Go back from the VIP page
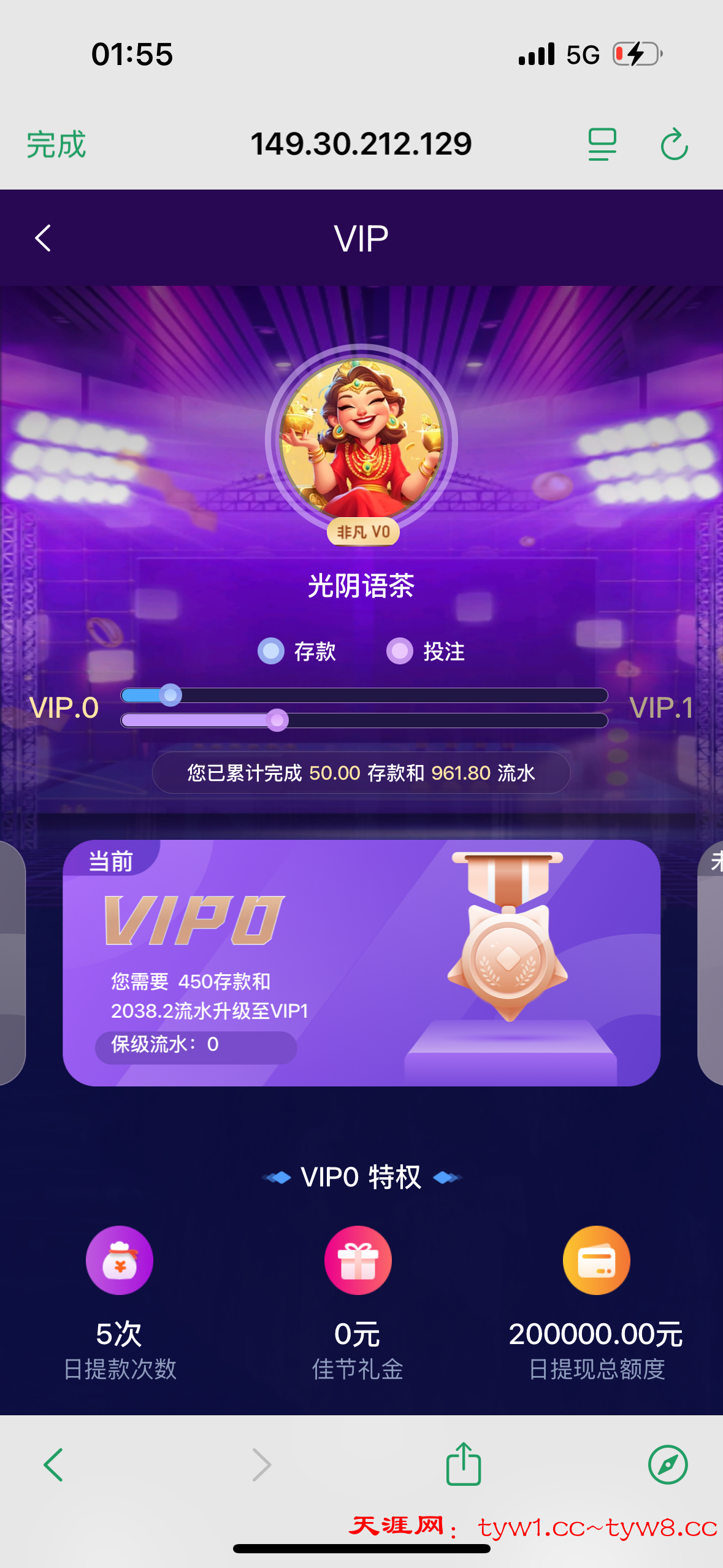The image size is (723, 1568). click(43, 238)
